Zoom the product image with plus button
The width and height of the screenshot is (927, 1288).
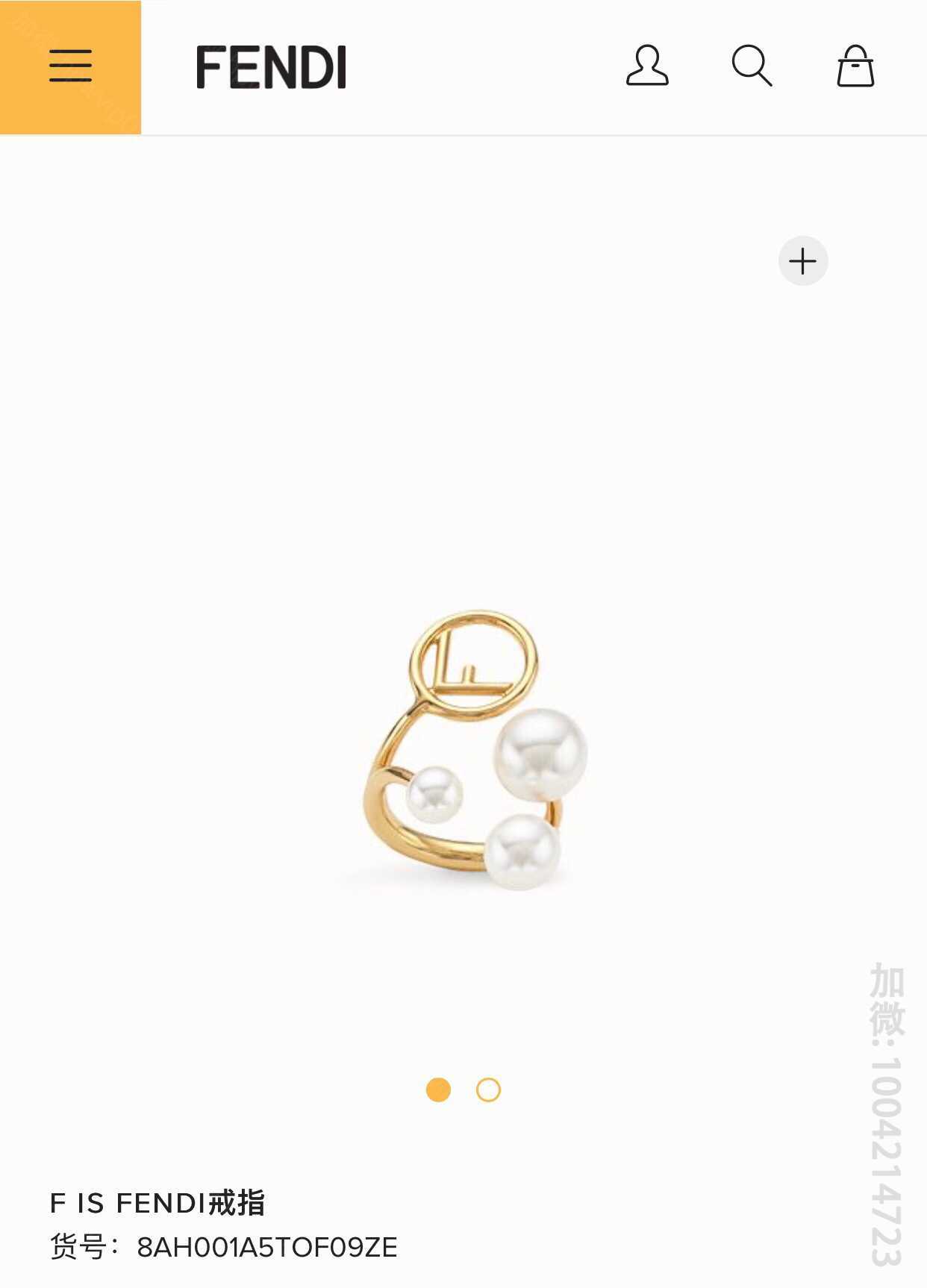point(803,261)
